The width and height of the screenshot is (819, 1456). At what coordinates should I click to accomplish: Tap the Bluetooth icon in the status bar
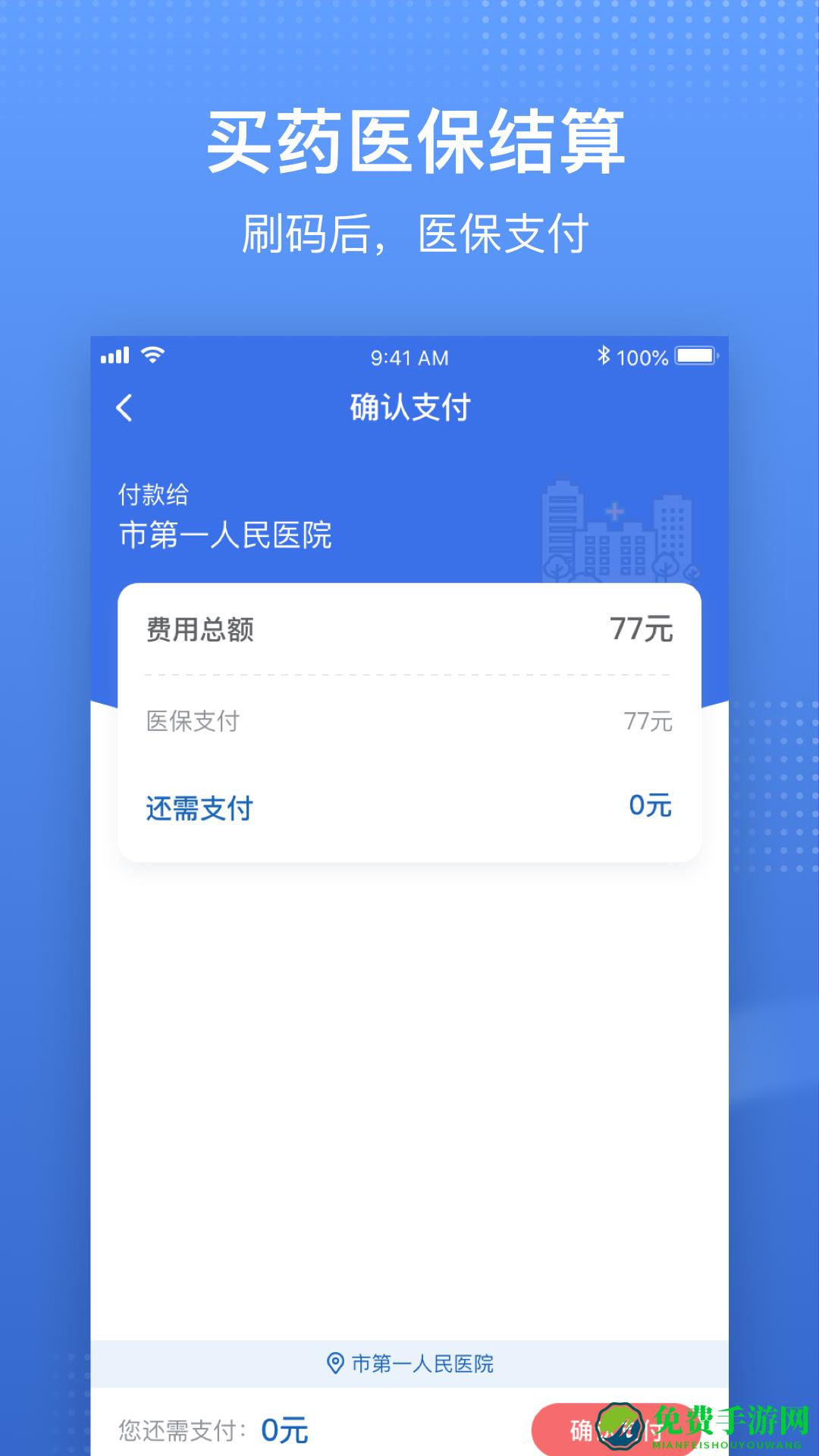604,353
